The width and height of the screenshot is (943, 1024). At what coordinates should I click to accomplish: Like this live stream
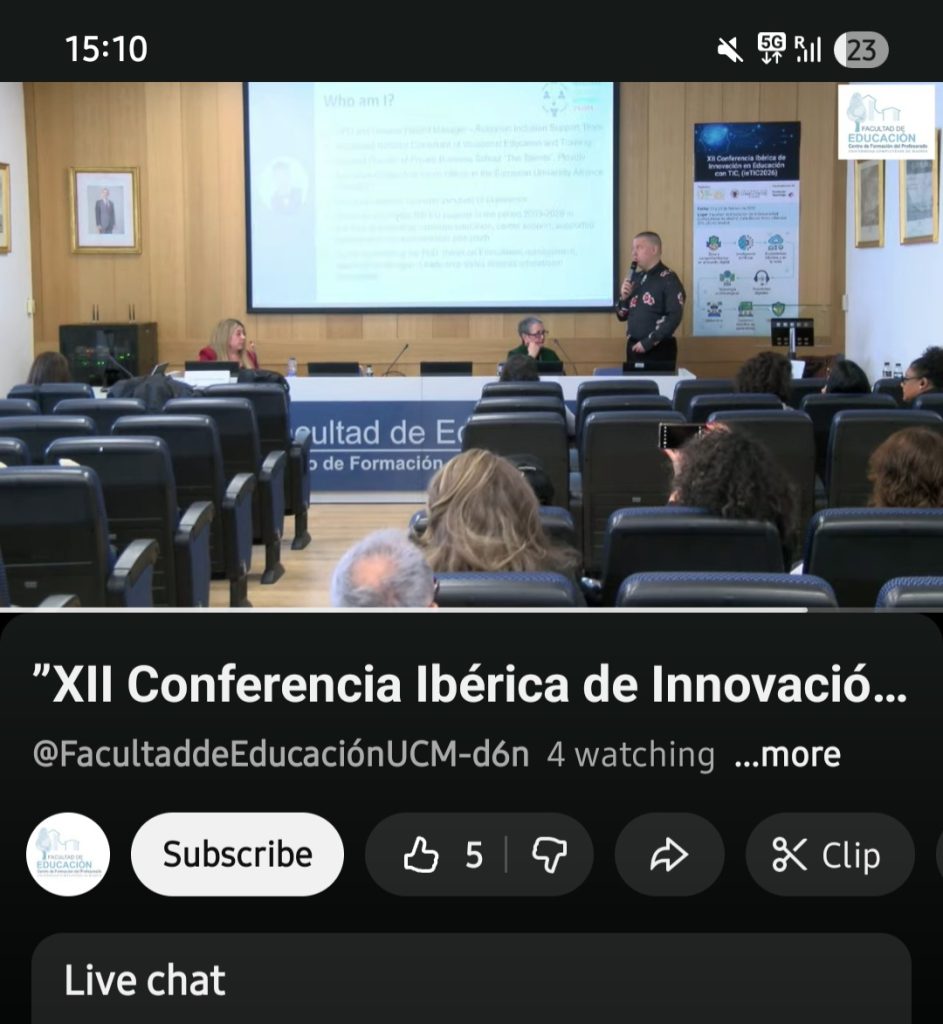[x=439, y=855]
